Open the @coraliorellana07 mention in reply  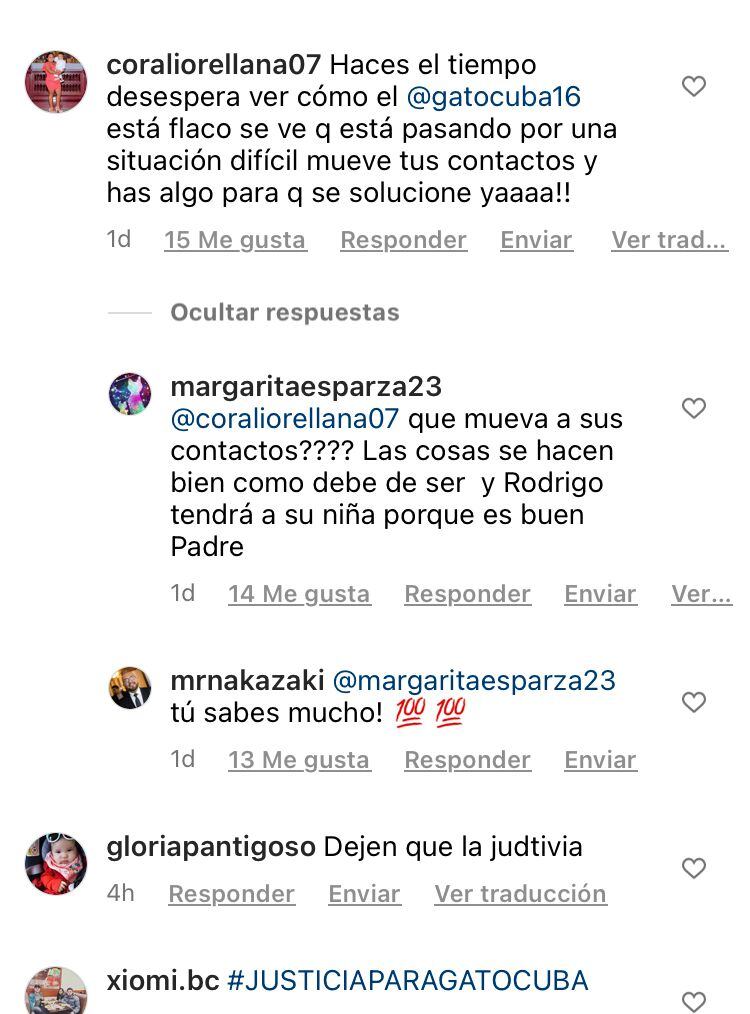point(285,418)
